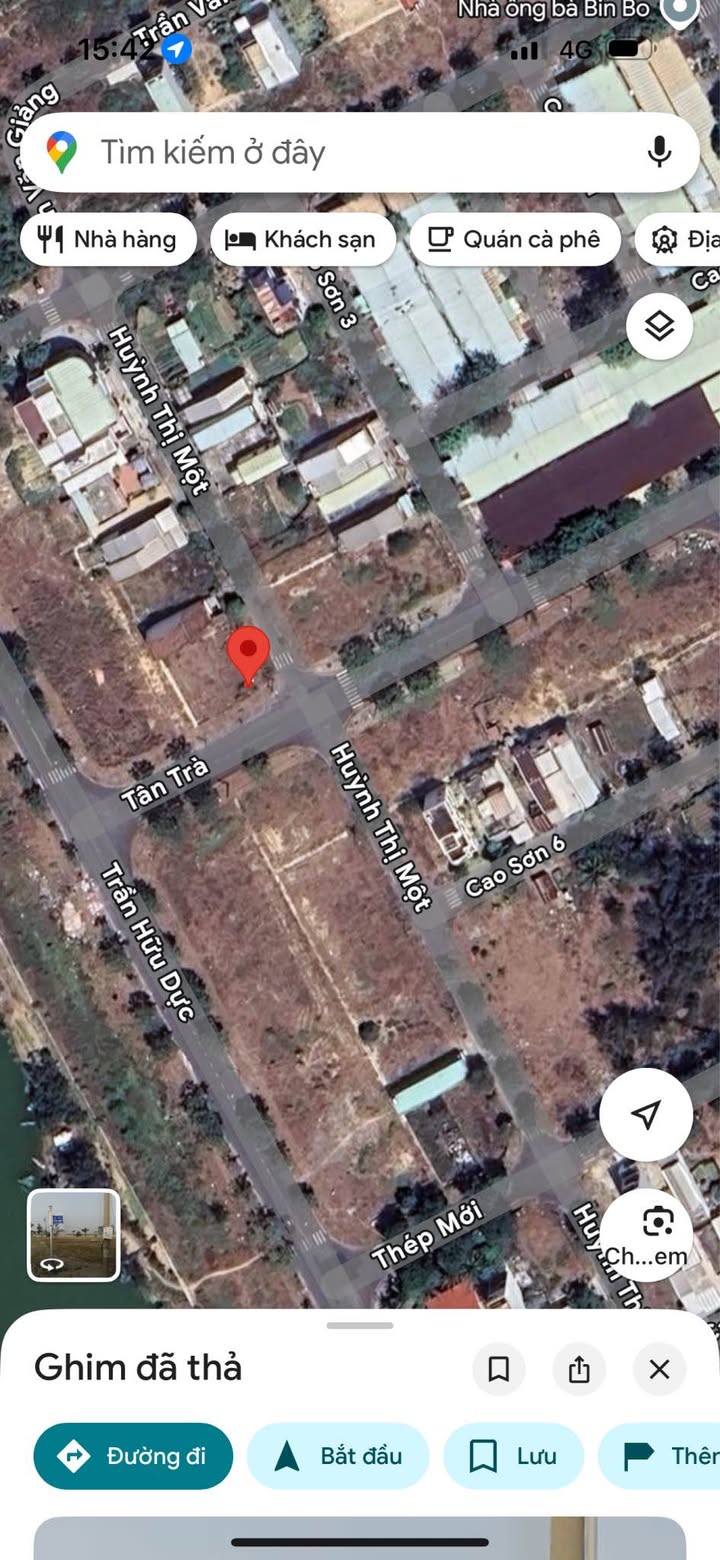Tap the "Bắt đầu" navigation button

point(338,1456)
